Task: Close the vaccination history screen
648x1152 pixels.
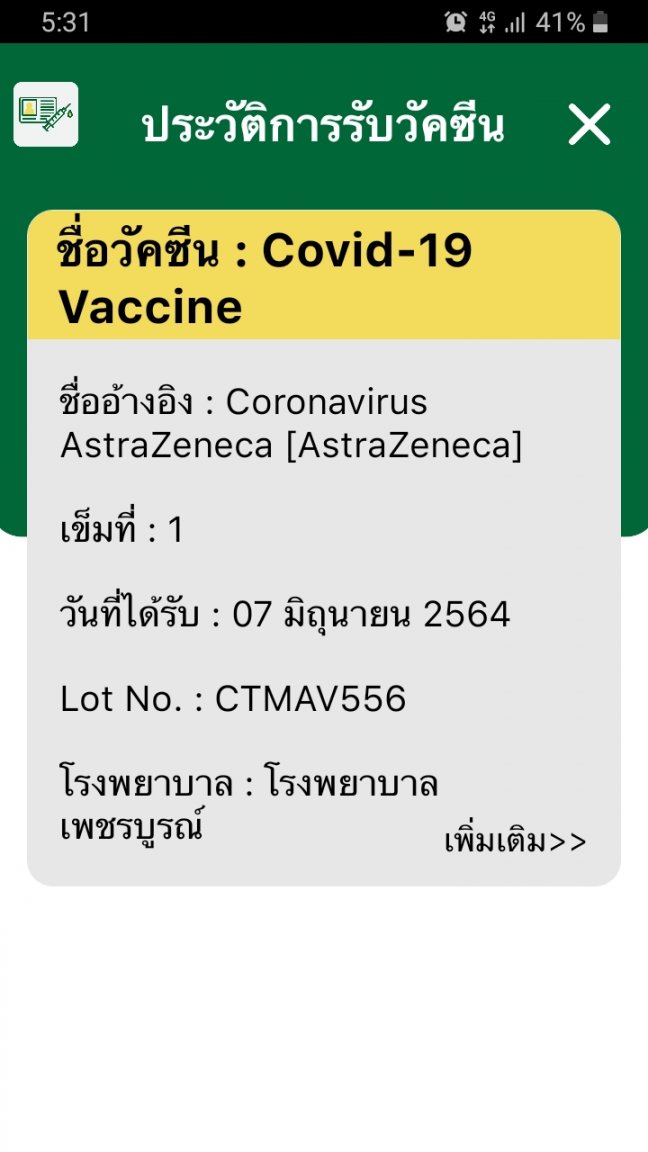Action: click(x=589, y=125)
